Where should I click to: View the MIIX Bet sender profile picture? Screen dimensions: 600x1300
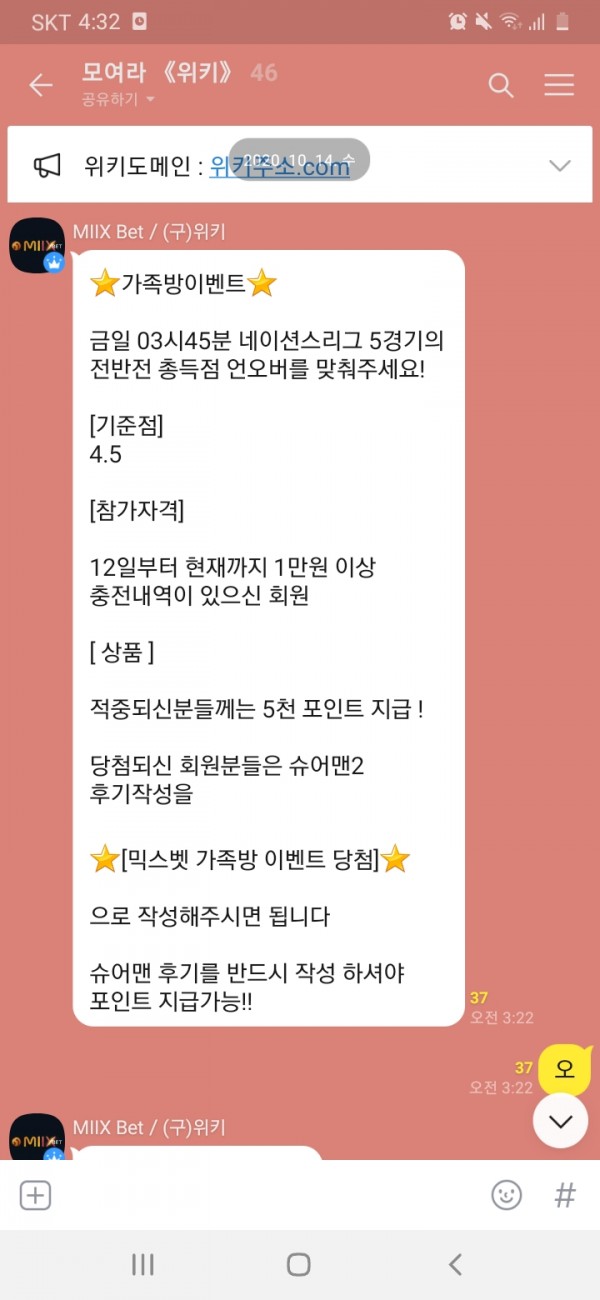point(37,244)
